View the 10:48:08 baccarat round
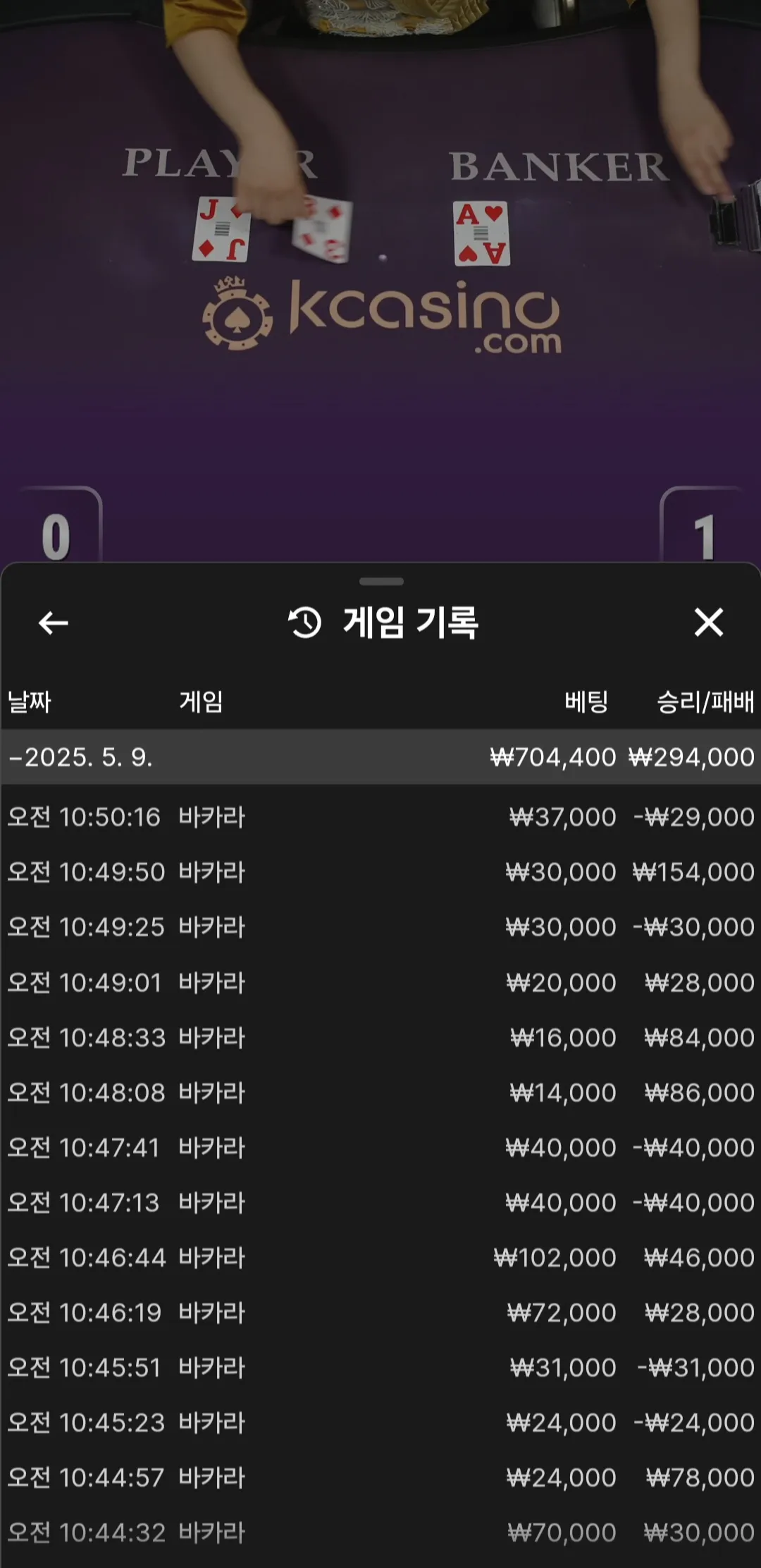The height and width of the screenshot is (1568, 761). coord(380,1092)
